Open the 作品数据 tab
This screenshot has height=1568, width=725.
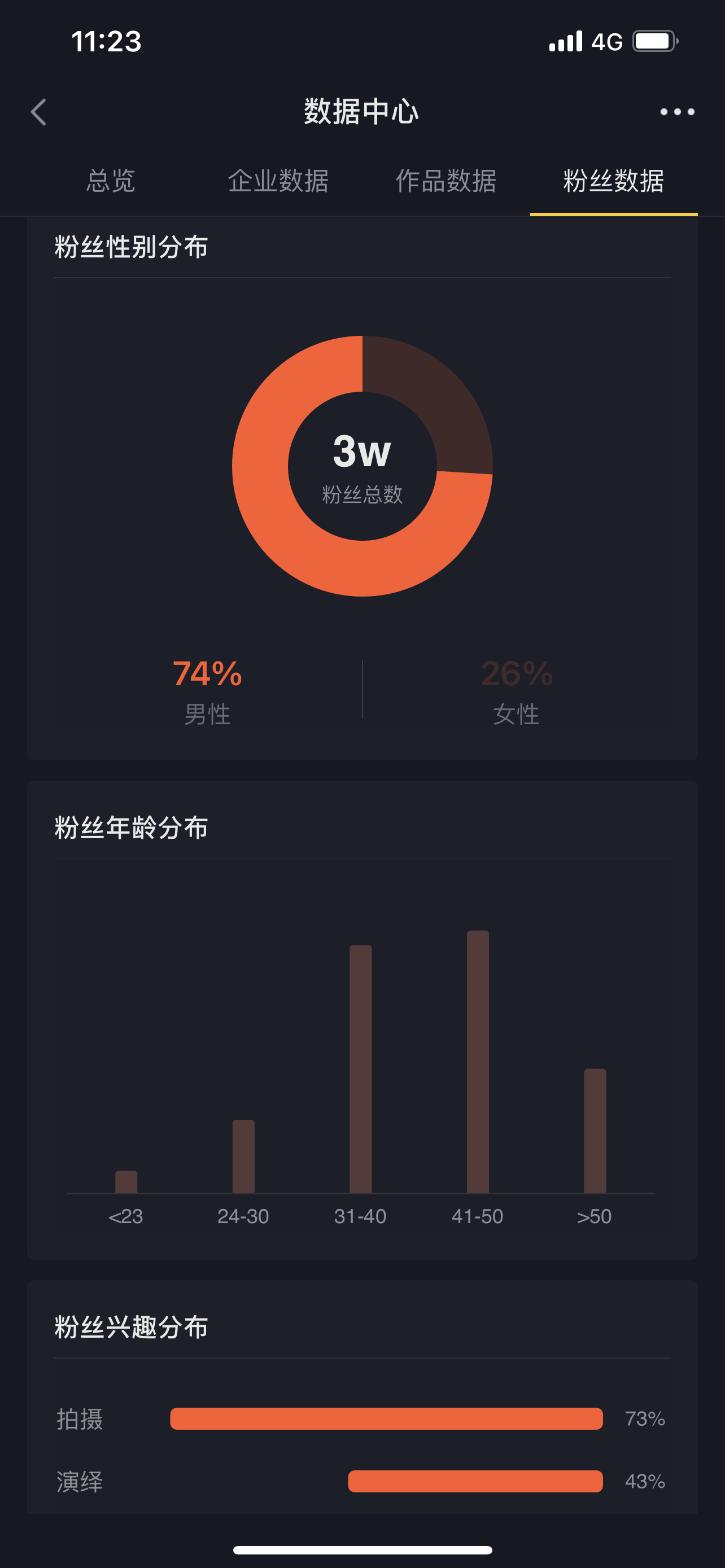point(446,181)
